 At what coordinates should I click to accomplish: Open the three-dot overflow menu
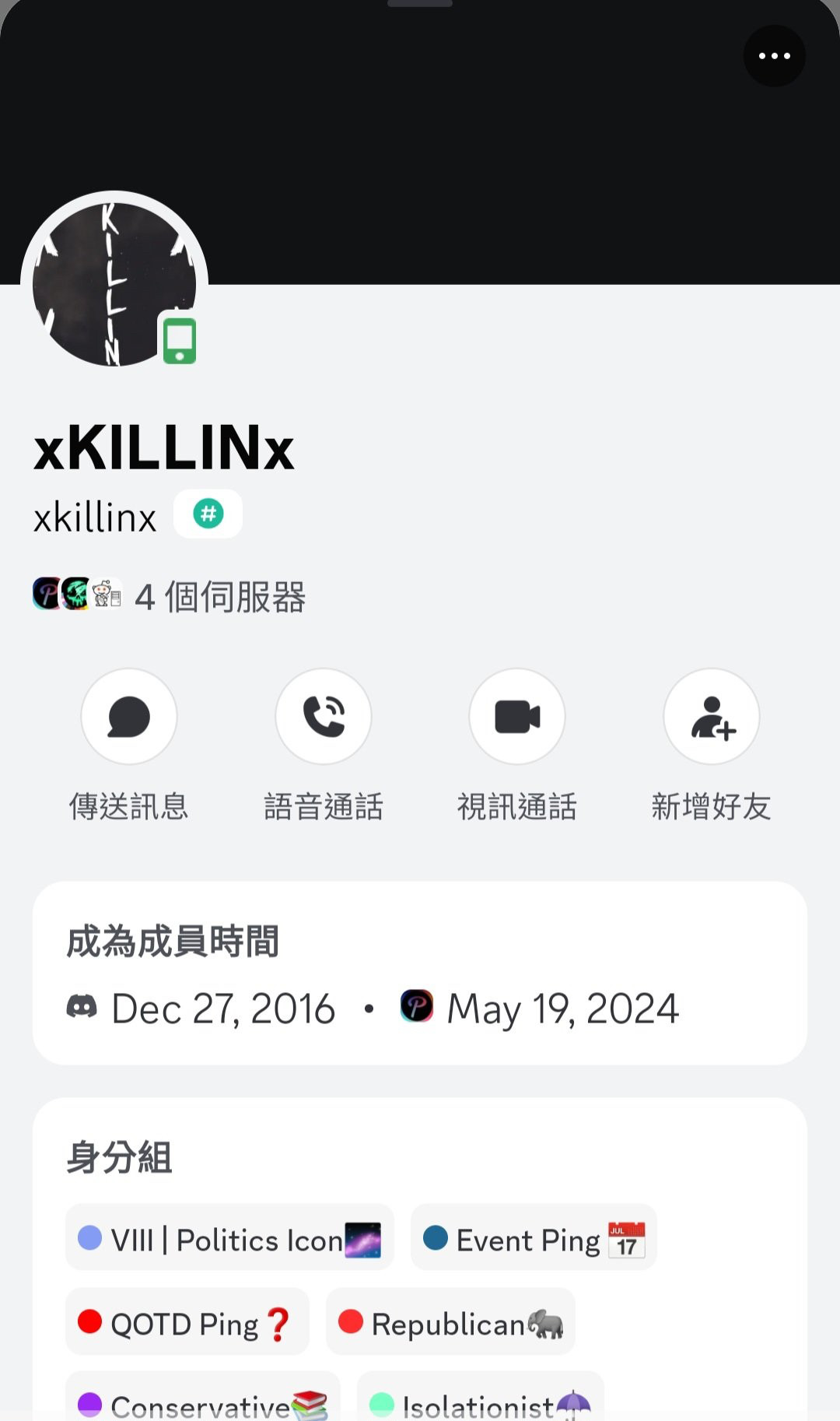[774, 56]
